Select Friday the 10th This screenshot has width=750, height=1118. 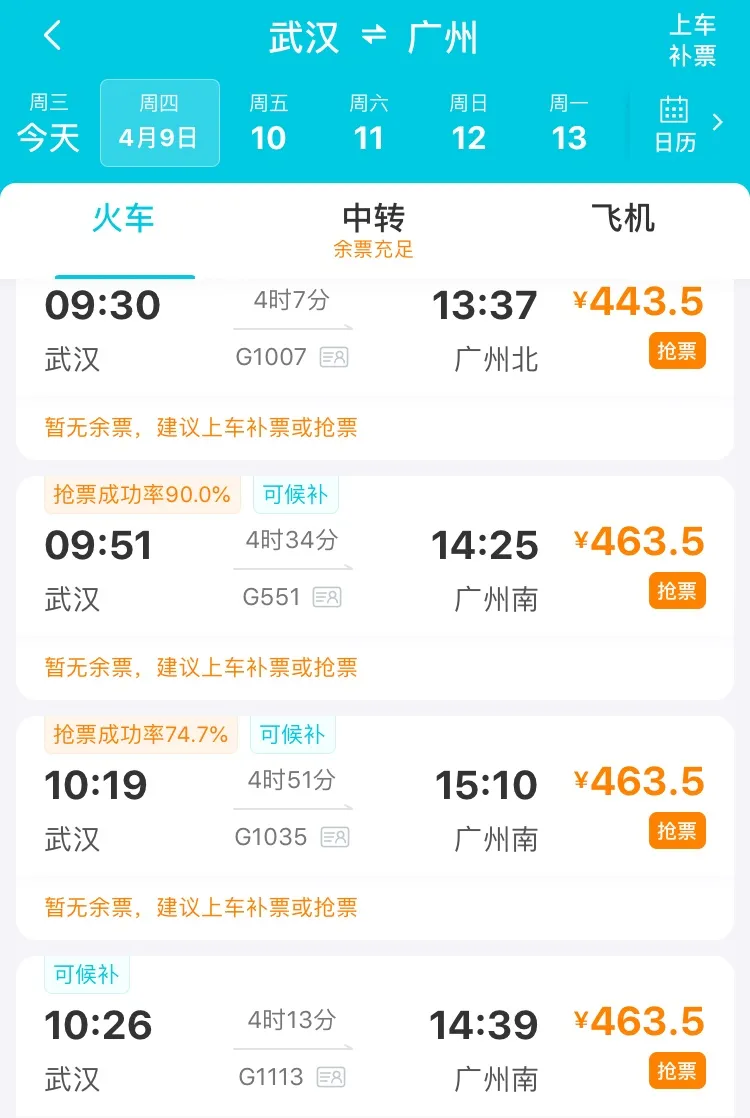[268, 122]
